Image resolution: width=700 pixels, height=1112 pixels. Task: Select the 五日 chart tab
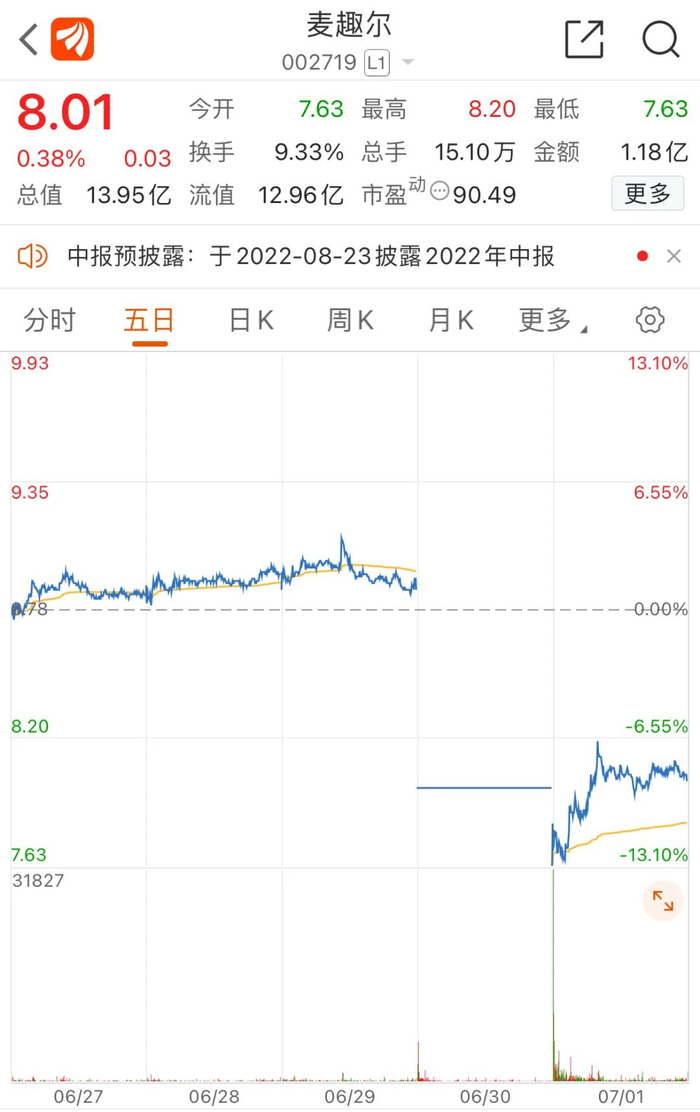click(149, 320)
